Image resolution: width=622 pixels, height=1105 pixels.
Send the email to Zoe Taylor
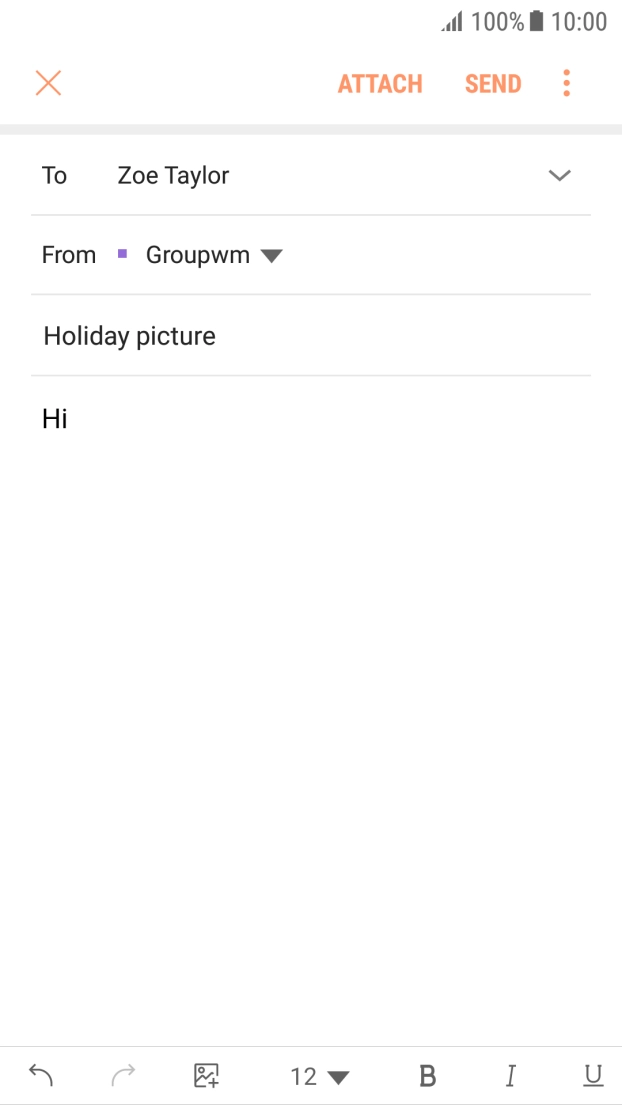tap(493, 84)
